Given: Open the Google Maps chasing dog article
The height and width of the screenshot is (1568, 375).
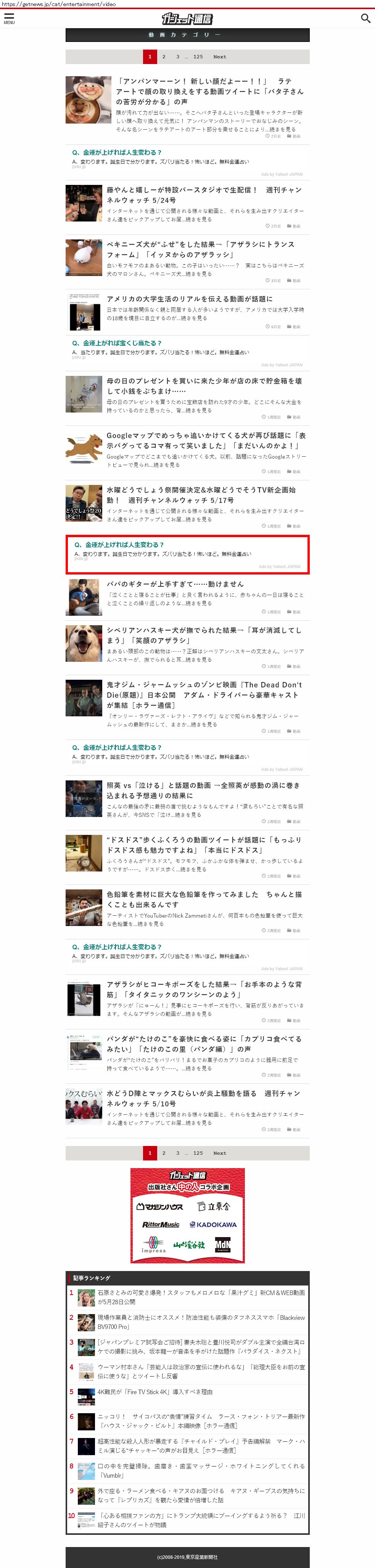Looking at the screenshot, I should [x=206, y=440].
